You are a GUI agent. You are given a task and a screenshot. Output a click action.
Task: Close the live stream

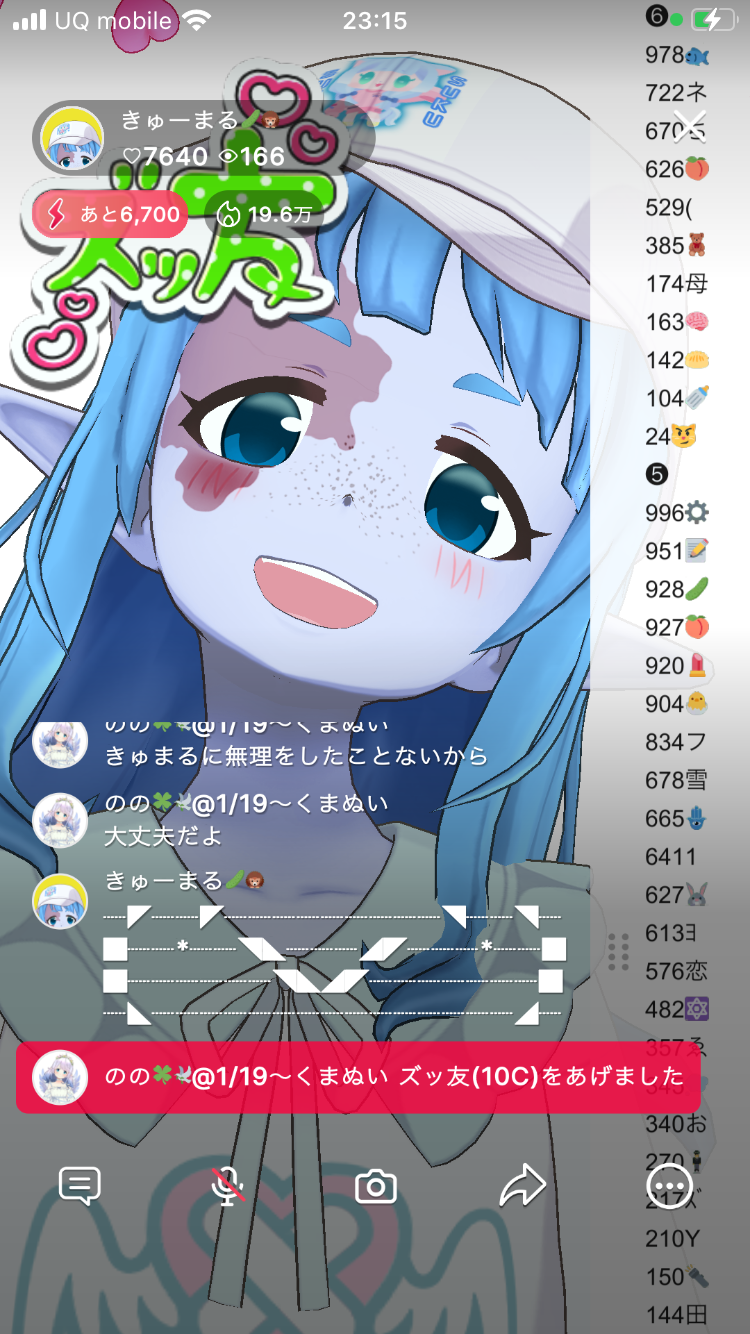coord(689,125)
